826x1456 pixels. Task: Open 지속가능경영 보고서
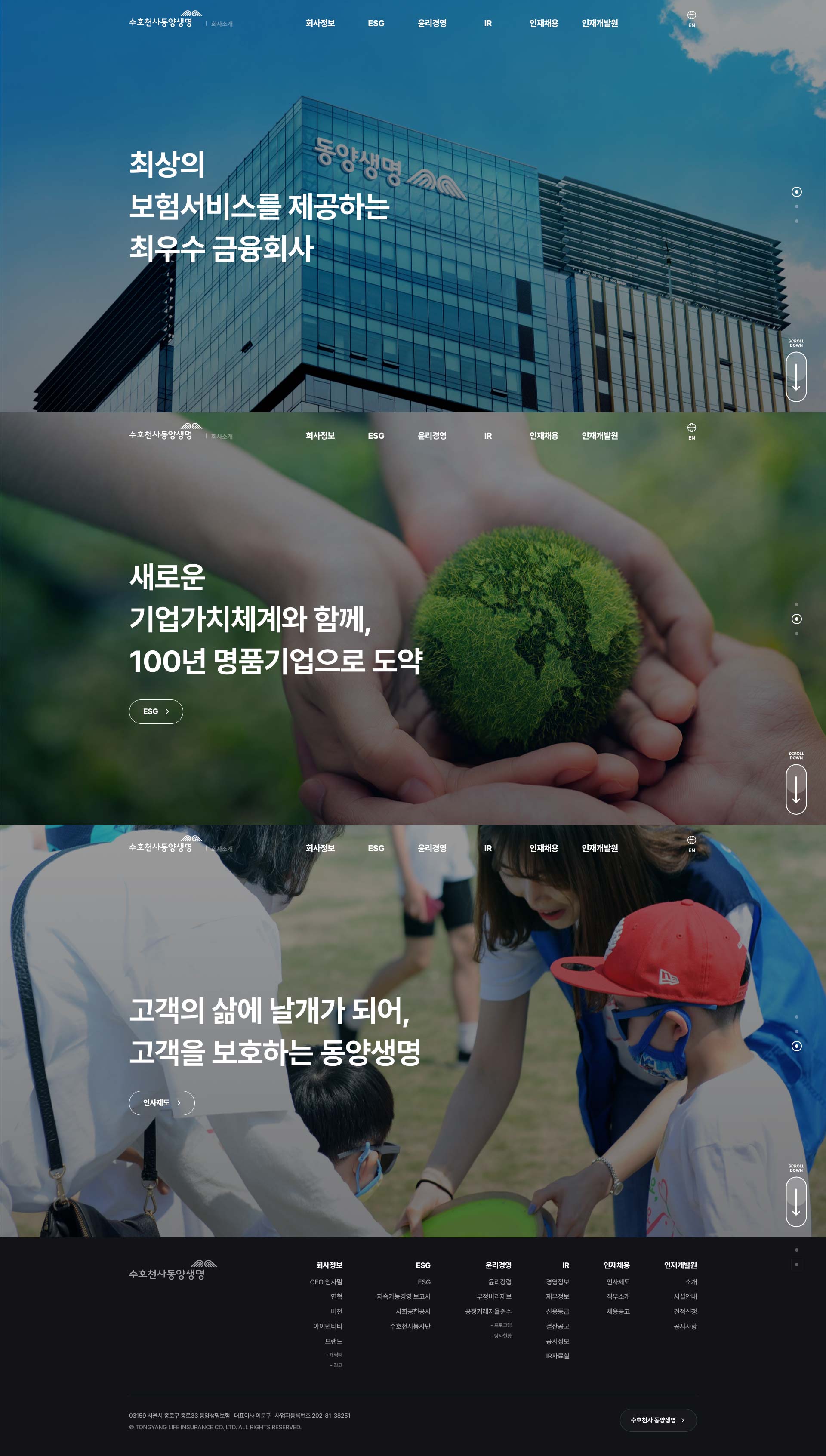(404, 1296)
